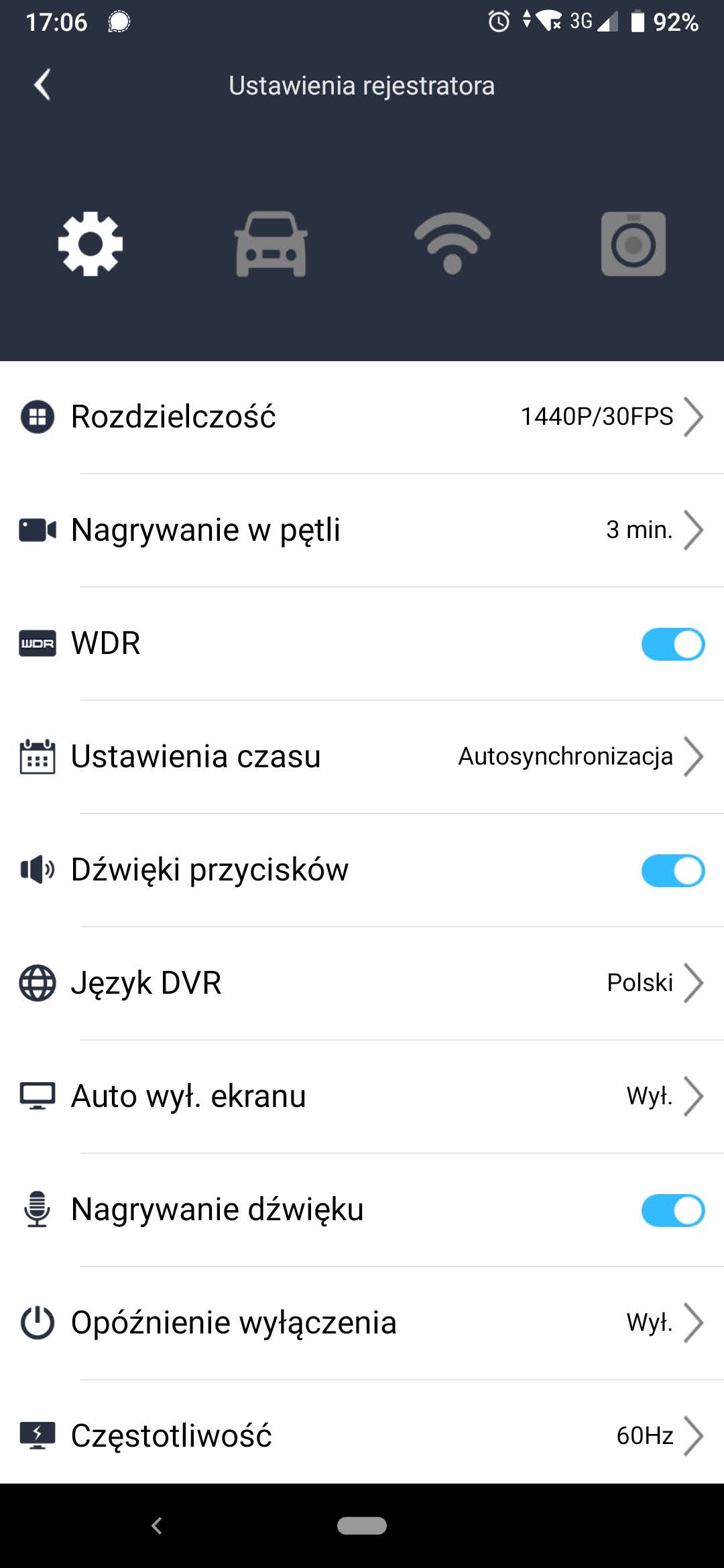Disable Dźwięki przycisków button sounds
The image size is (724, 1568).
(672, 870)
